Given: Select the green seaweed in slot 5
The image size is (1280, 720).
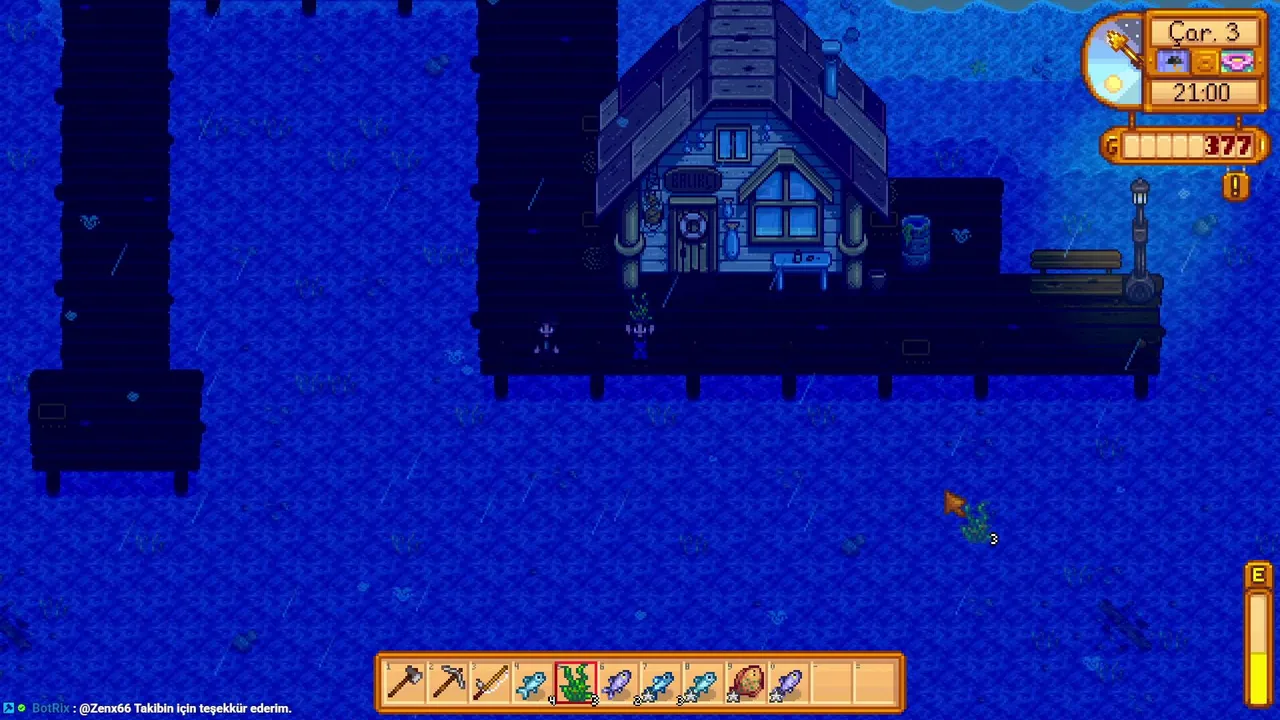Looking at the screenshot, I should click(x=576, y=684).
